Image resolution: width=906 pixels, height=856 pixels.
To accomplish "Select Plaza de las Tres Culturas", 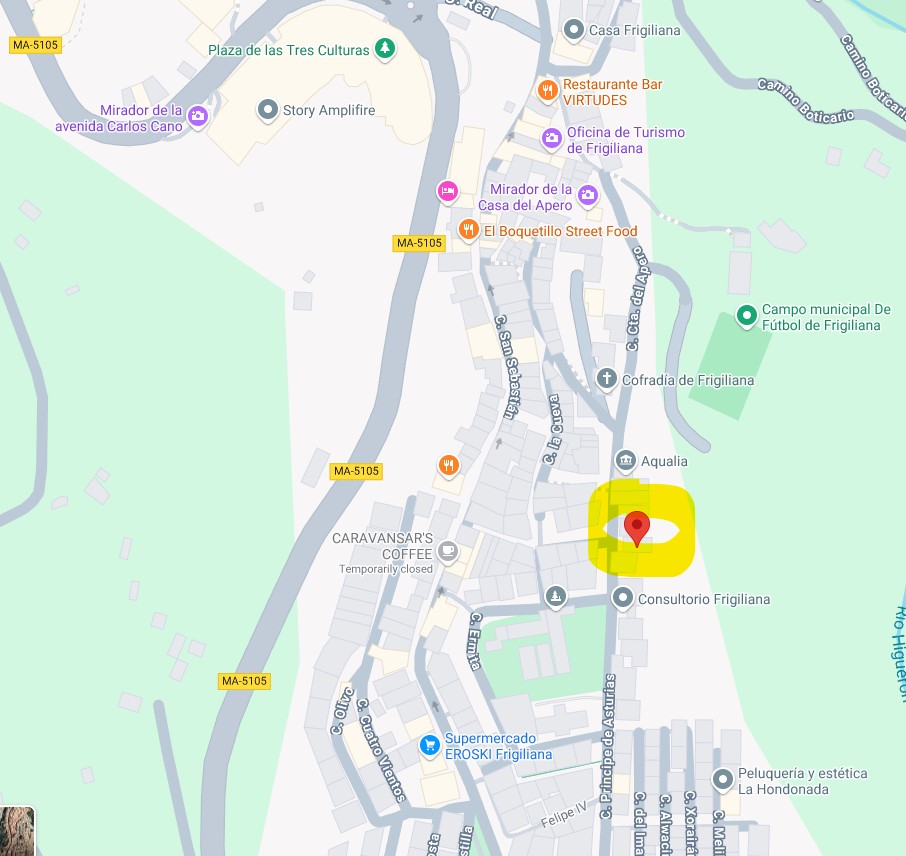I will (x=385, y=49).
